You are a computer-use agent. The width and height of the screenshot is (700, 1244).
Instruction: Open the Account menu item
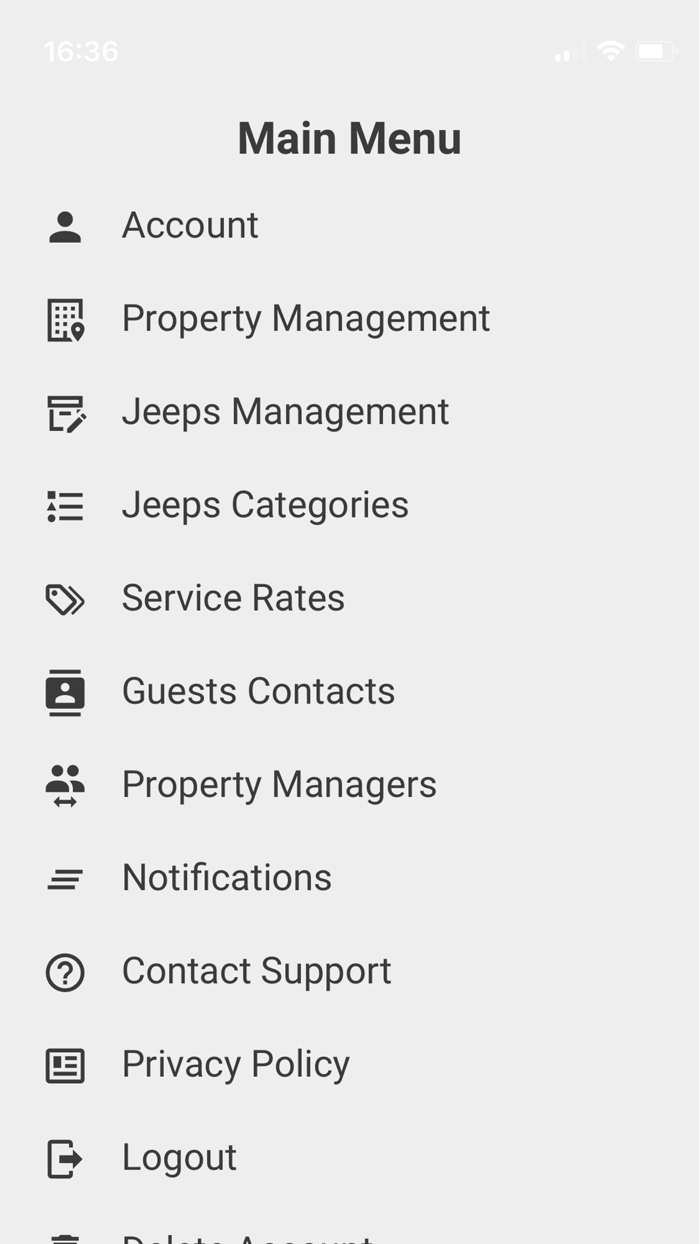pyautogui.click(x=190, y=226)
